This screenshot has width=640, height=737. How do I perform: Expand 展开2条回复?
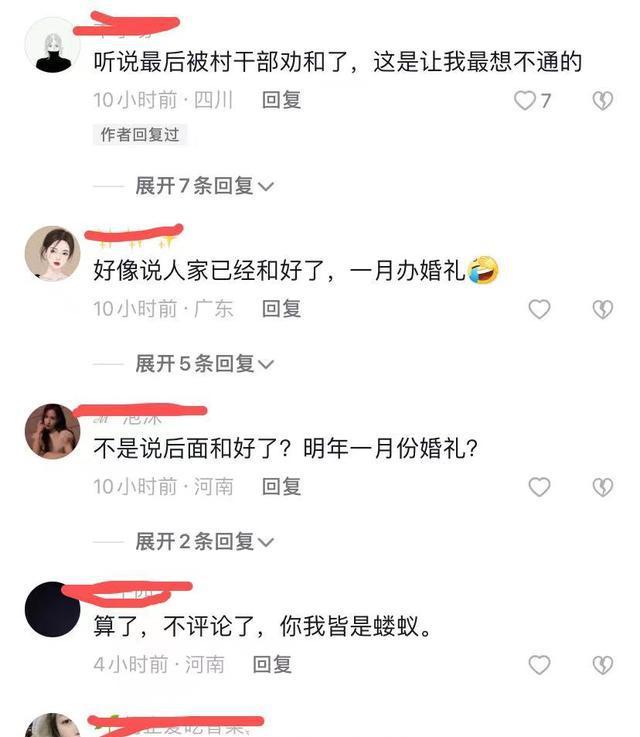pos(204,542)
